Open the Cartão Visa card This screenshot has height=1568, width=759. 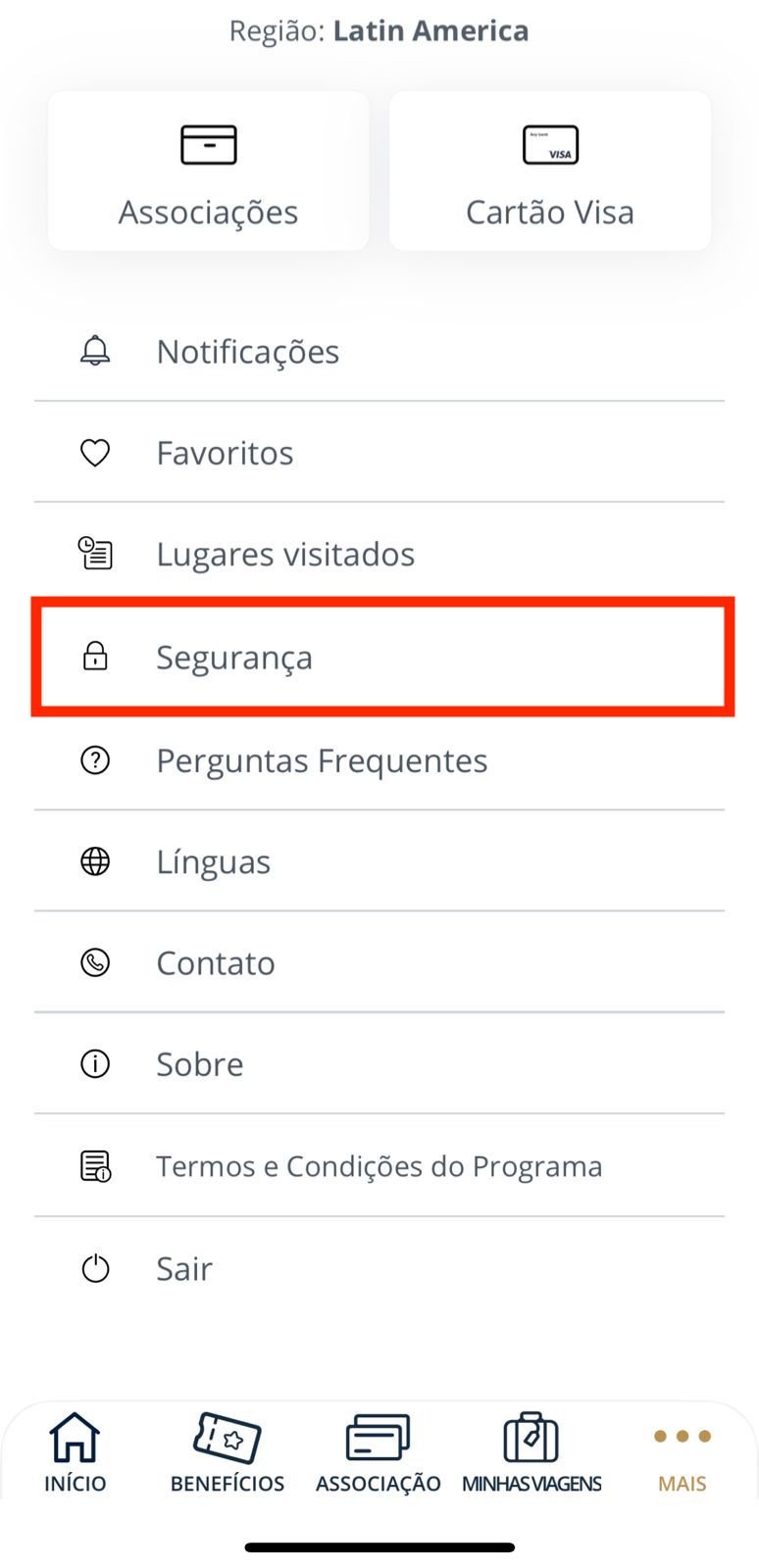coord(550,171)
